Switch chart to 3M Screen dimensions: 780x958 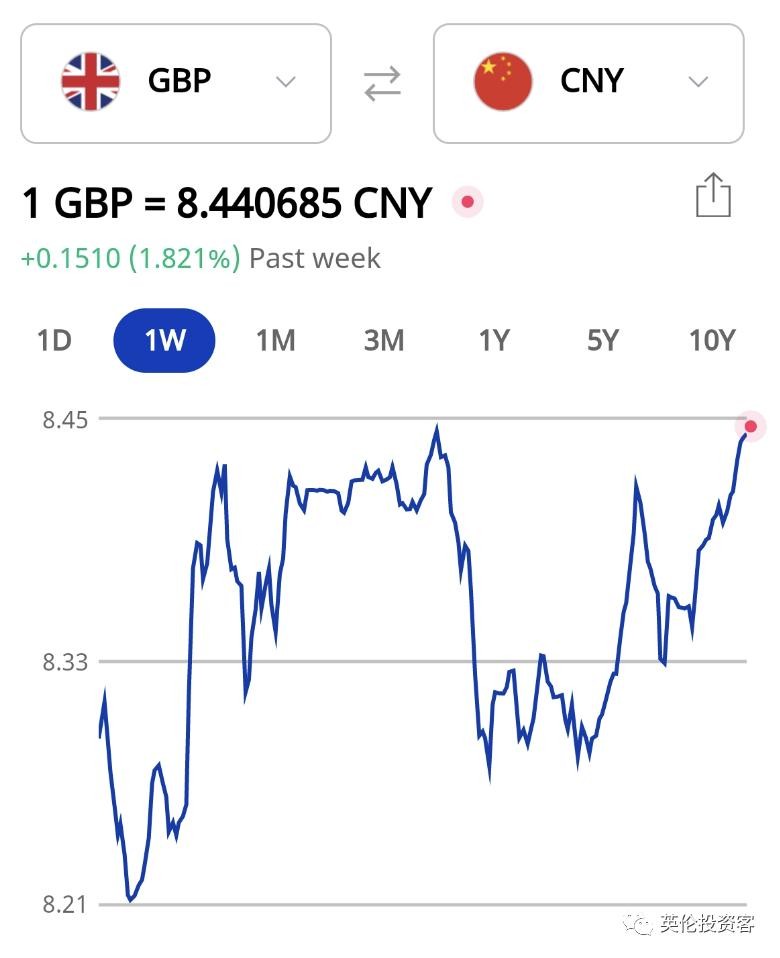point(384,341)
